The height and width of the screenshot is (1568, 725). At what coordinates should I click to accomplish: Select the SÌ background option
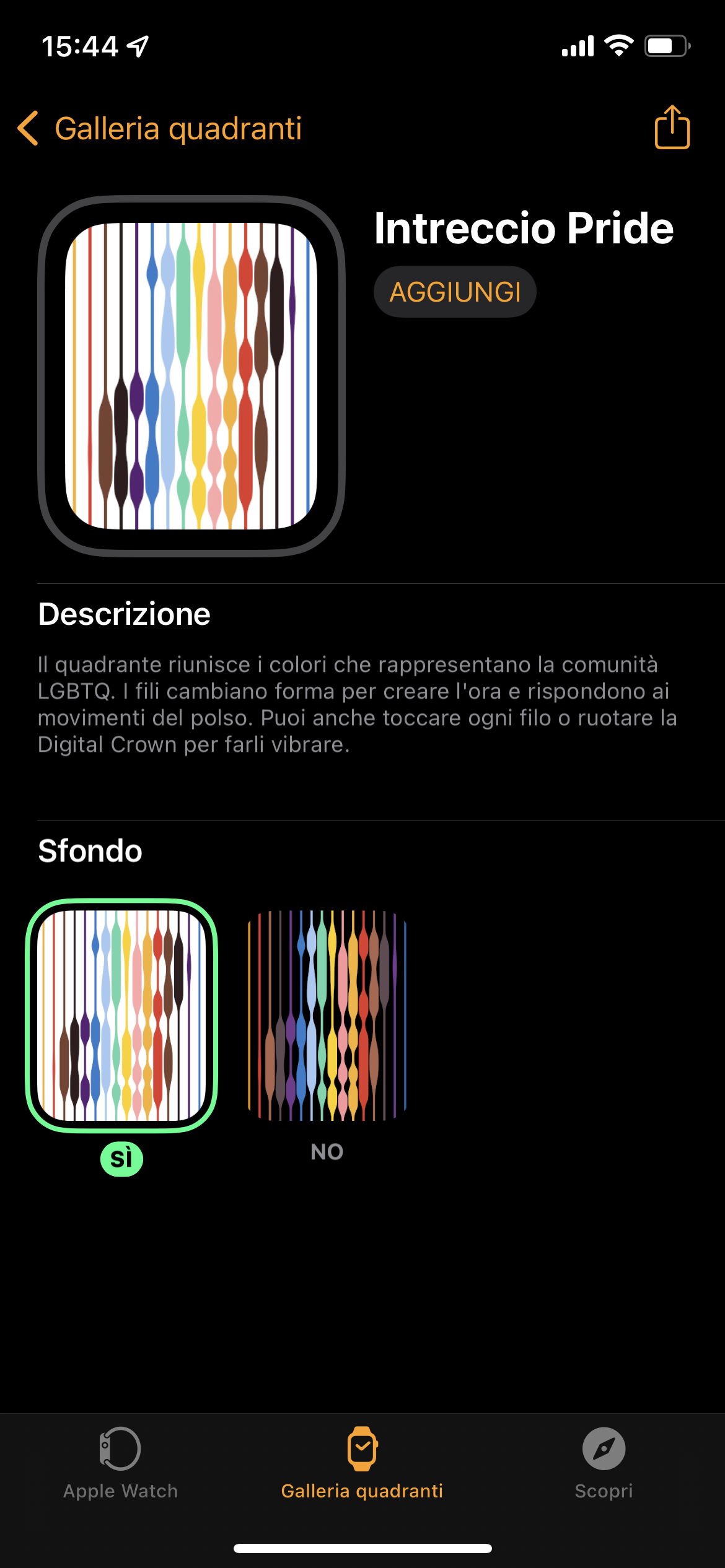[121, 1016]
